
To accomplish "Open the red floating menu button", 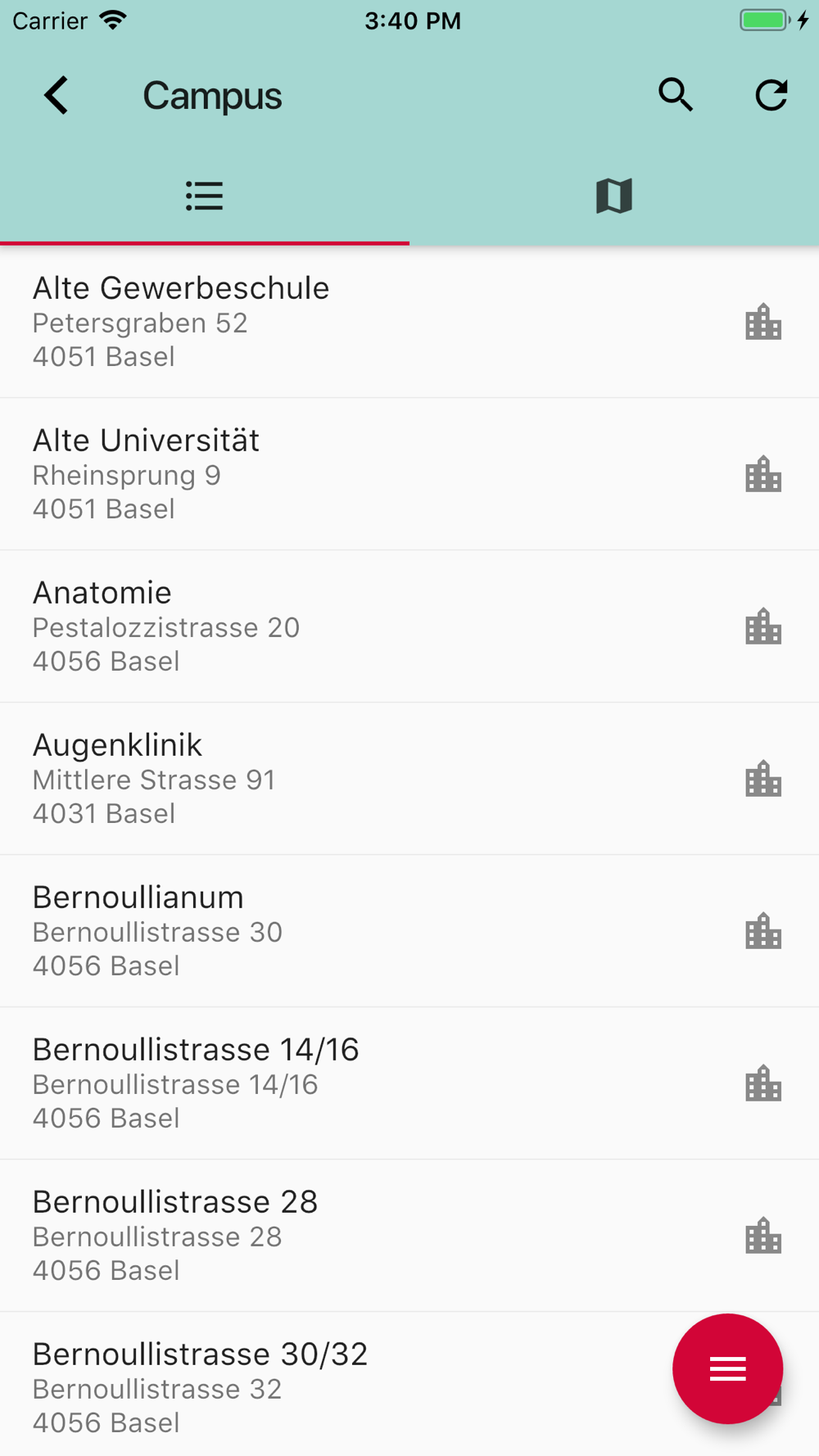I will pyautogui.click(x=727, y=1368).
